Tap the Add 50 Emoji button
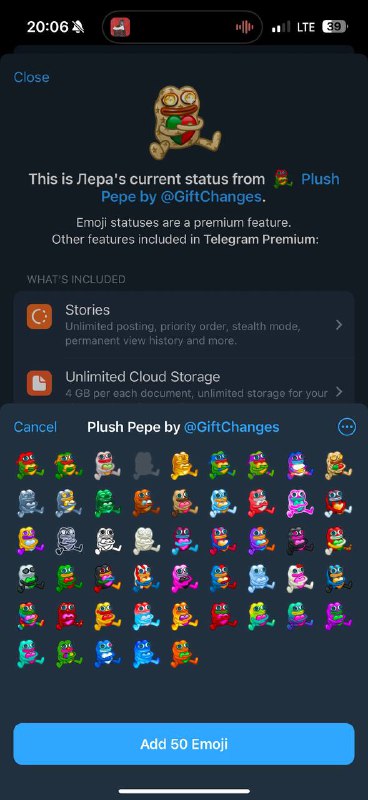This screenshot has width=368, height=800. 184,744
